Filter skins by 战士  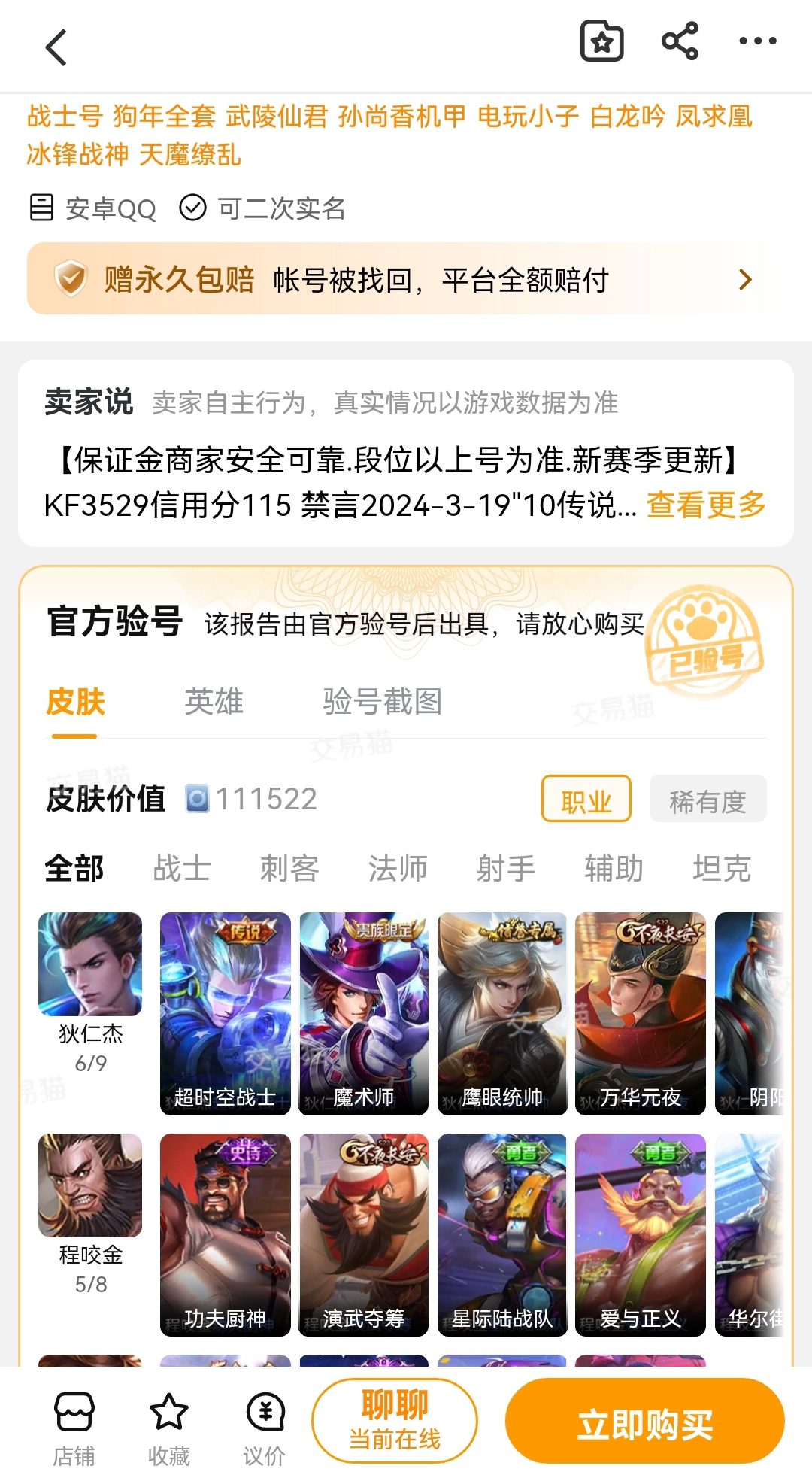(x=182, y=868)
